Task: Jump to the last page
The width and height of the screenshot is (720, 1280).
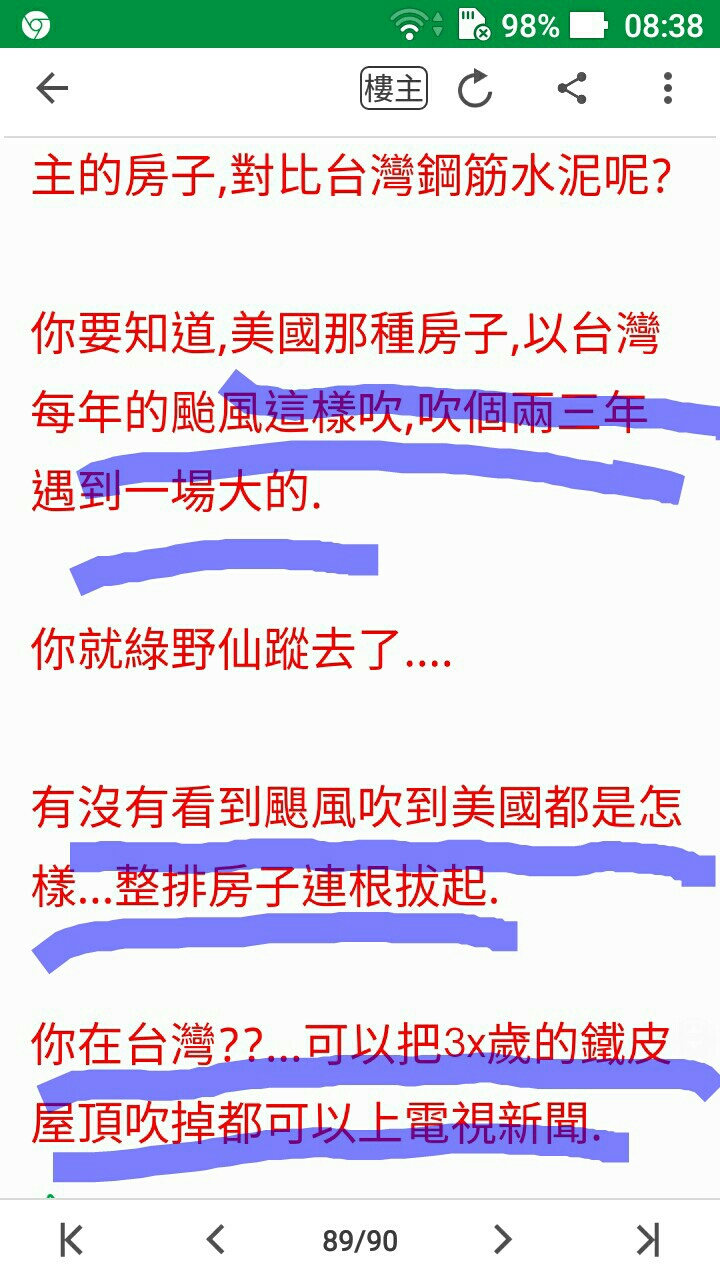Action: 648,1240
